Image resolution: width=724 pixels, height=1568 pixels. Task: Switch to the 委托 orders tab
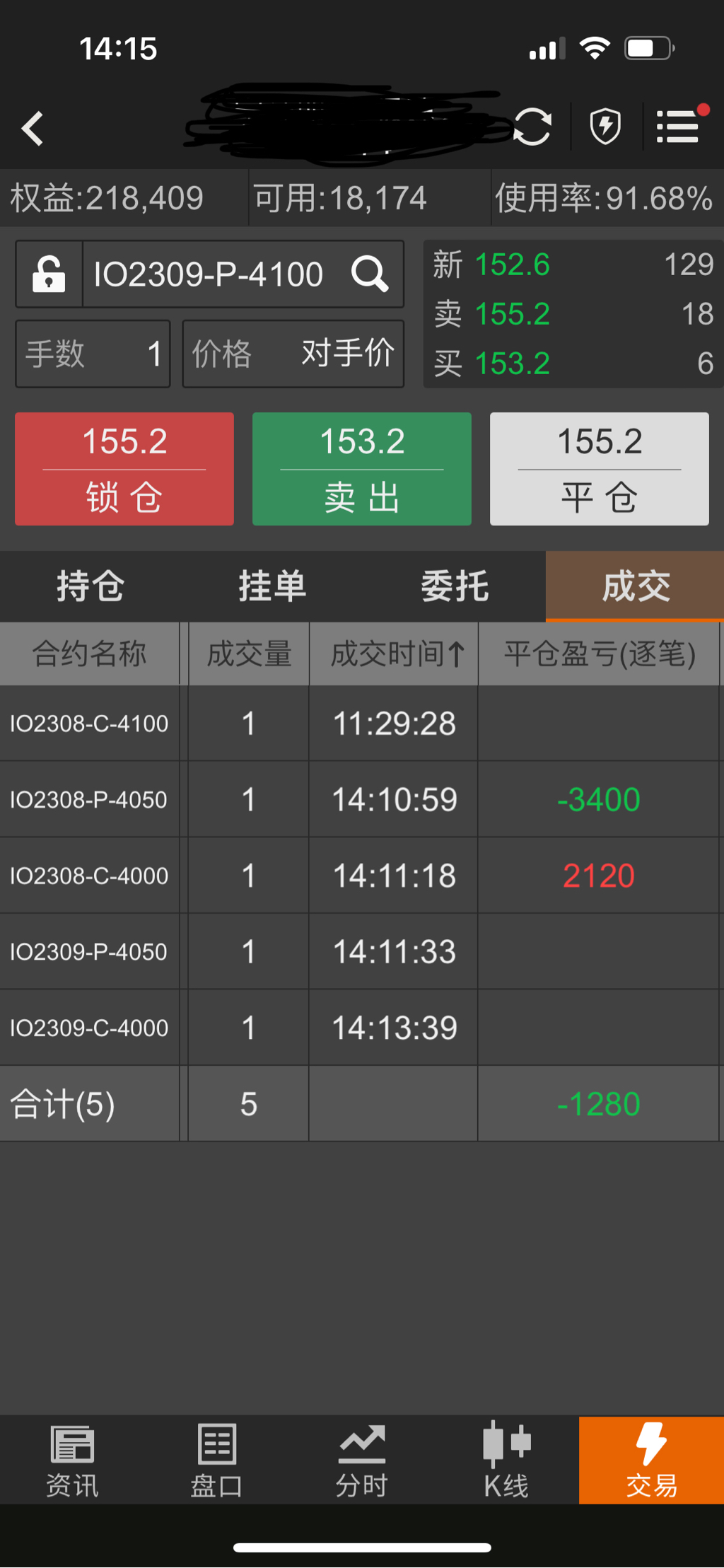click(455, 586)
